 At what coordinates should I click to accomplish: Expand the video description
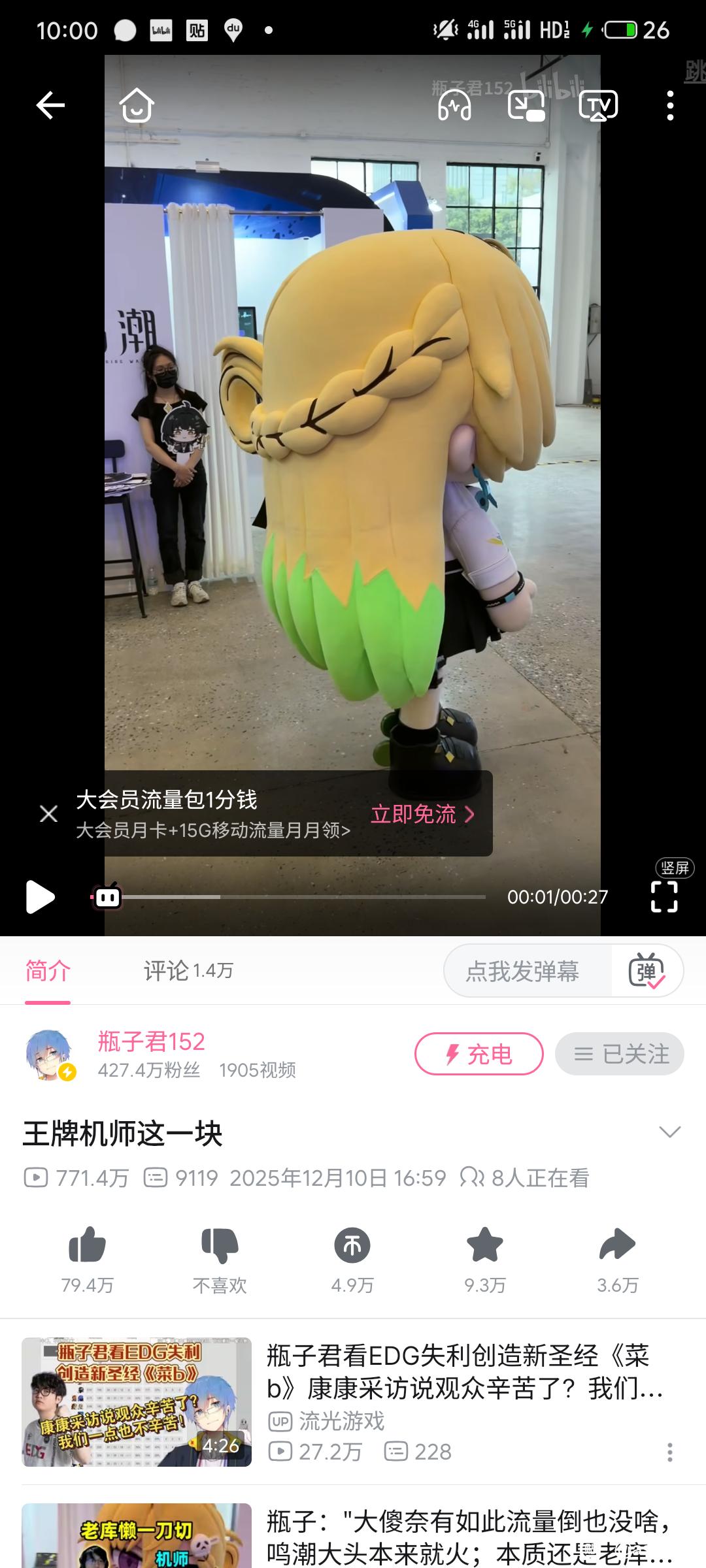(670, 1132)
